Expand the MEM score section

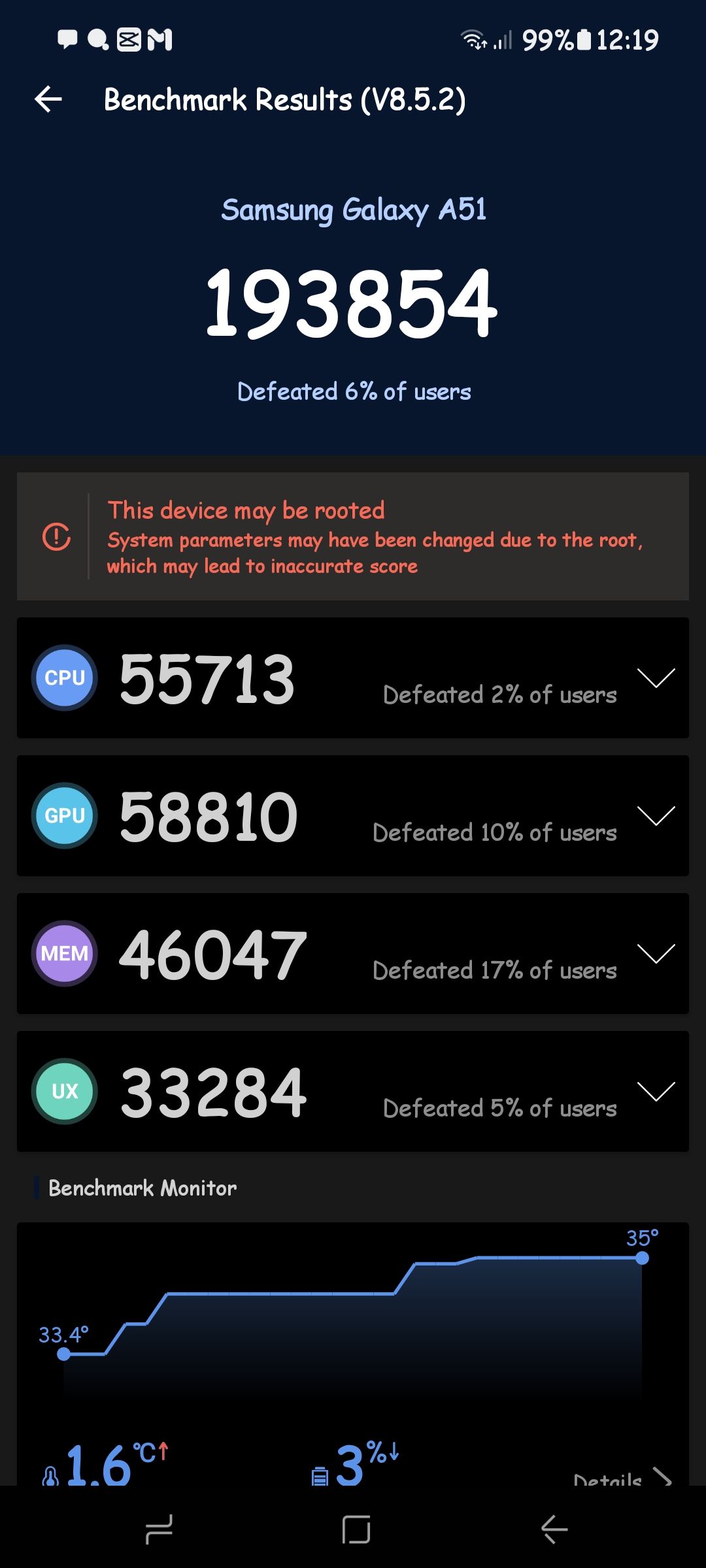pos(656,954)
